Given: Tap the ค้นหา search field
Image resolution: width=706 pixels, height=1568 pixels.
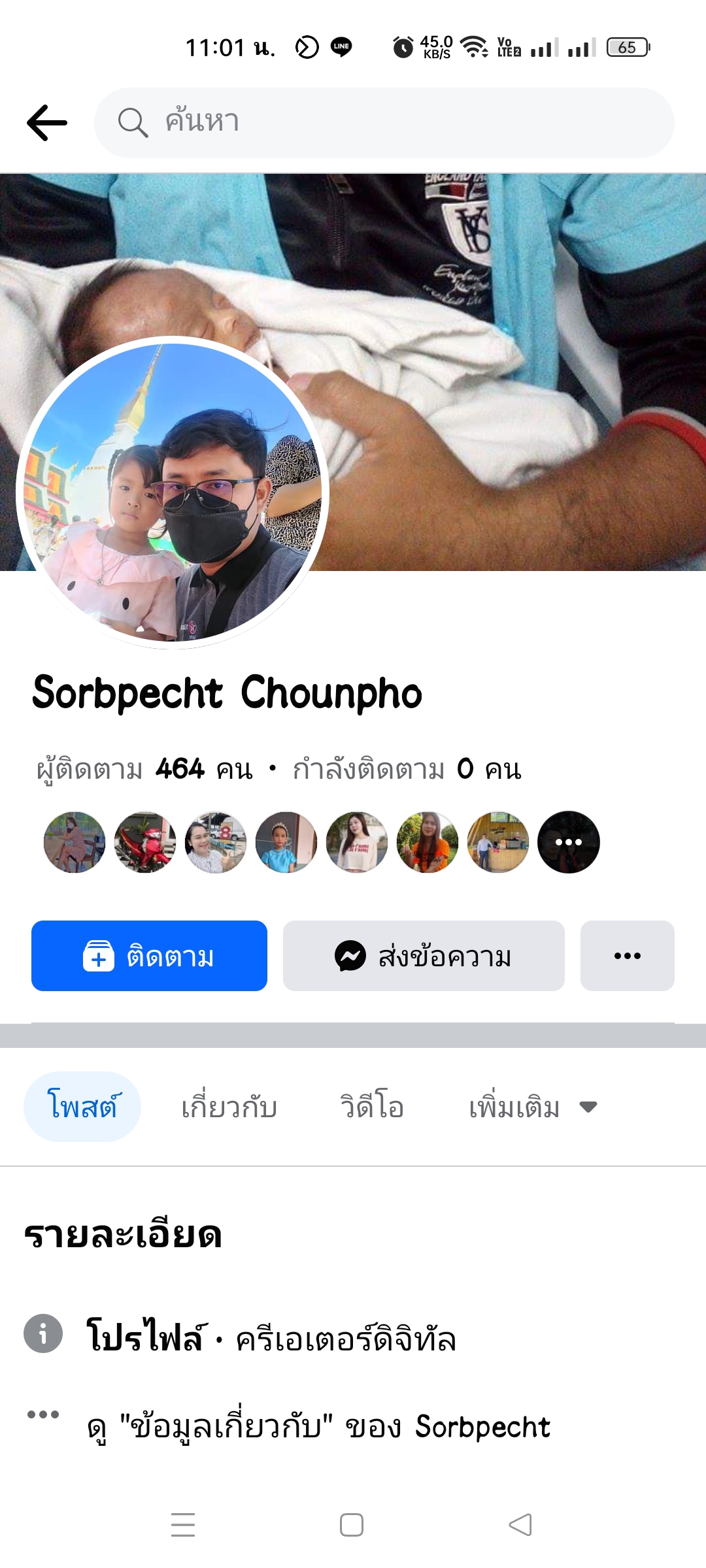Looking at the screenshot, I should coord(384,123).
